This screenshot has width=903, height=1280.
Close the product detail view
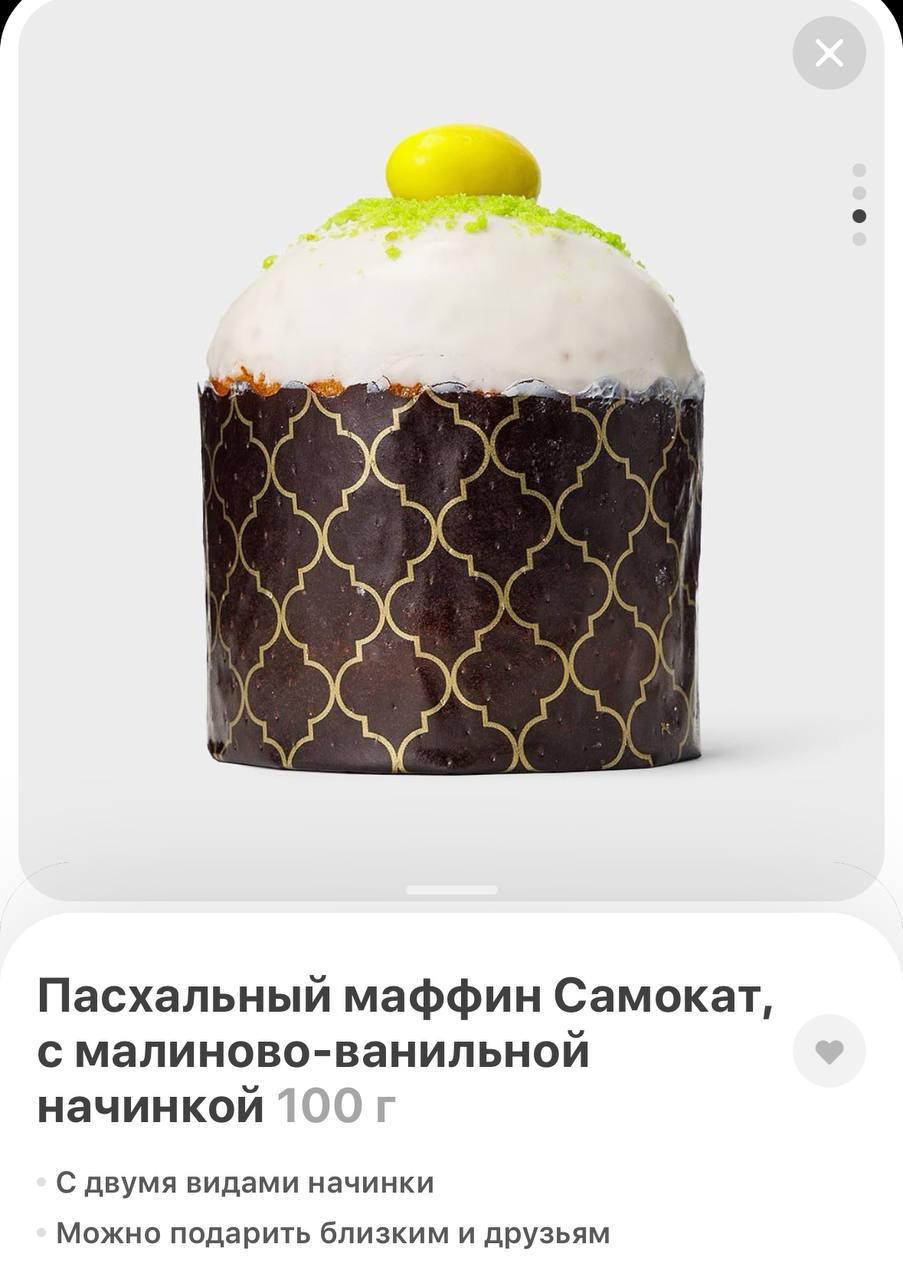click(x=829, y=53)
